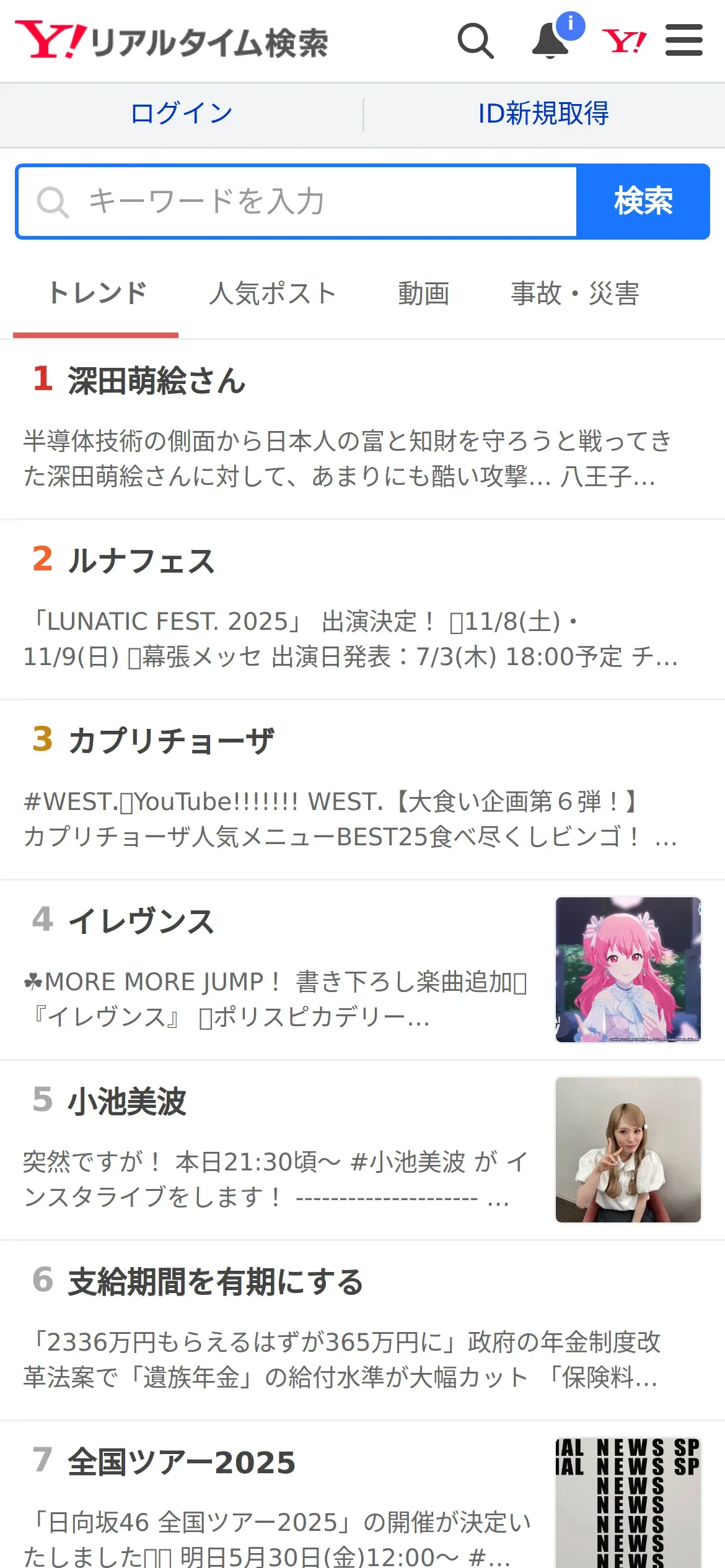
Task: Open trend 4 イレヴンス
Action: point(141,921)
